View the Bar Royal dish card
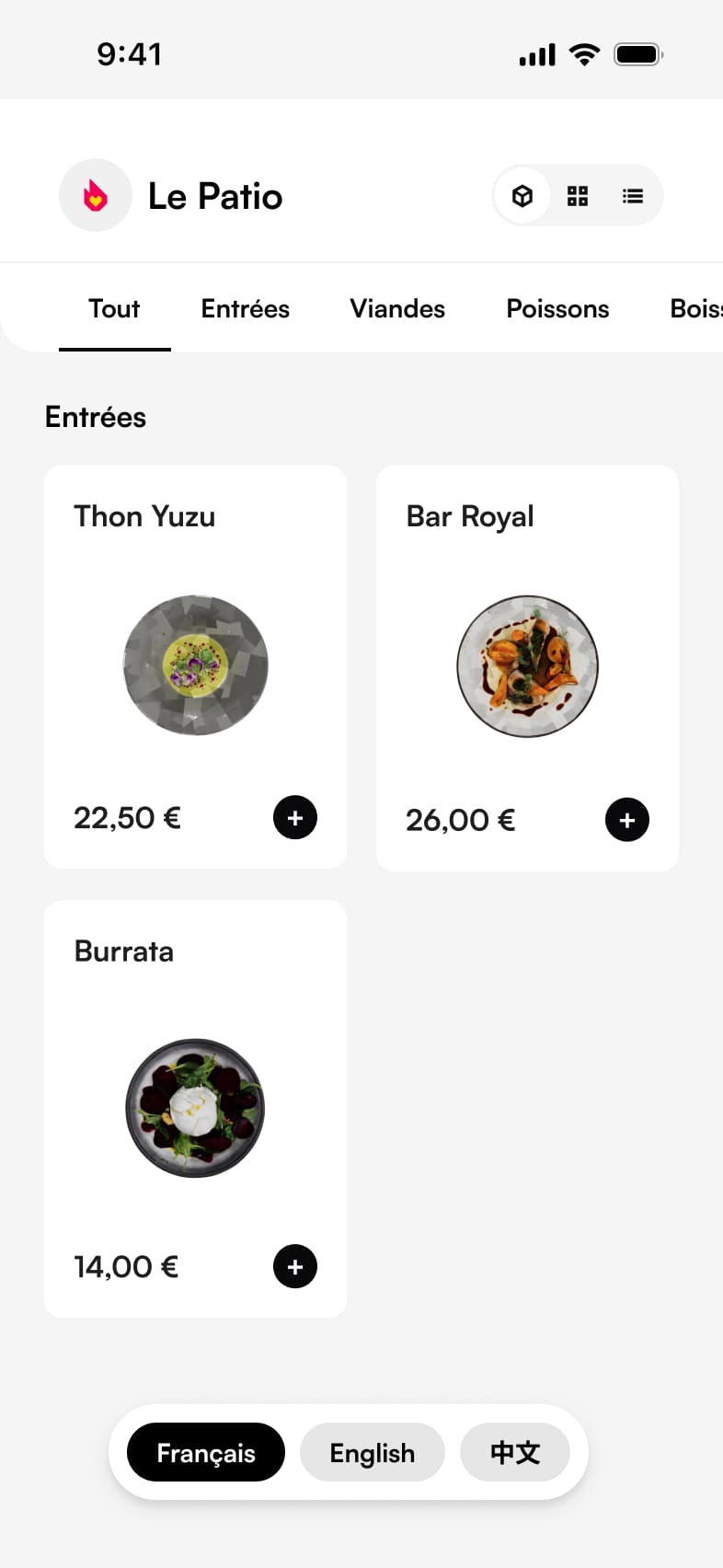 [x=527, y=666]
